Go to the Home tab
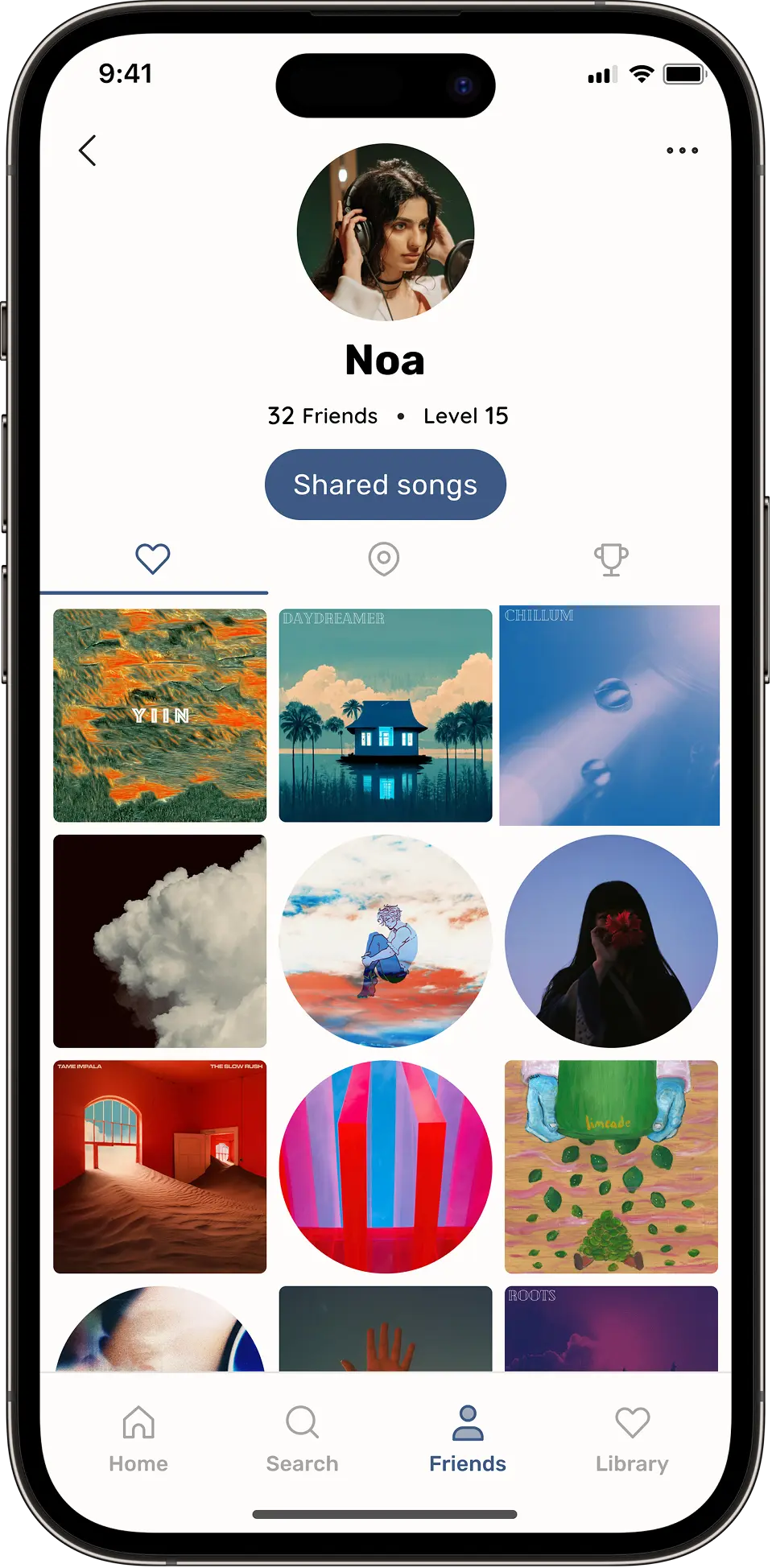 (x=138, y=1440)
